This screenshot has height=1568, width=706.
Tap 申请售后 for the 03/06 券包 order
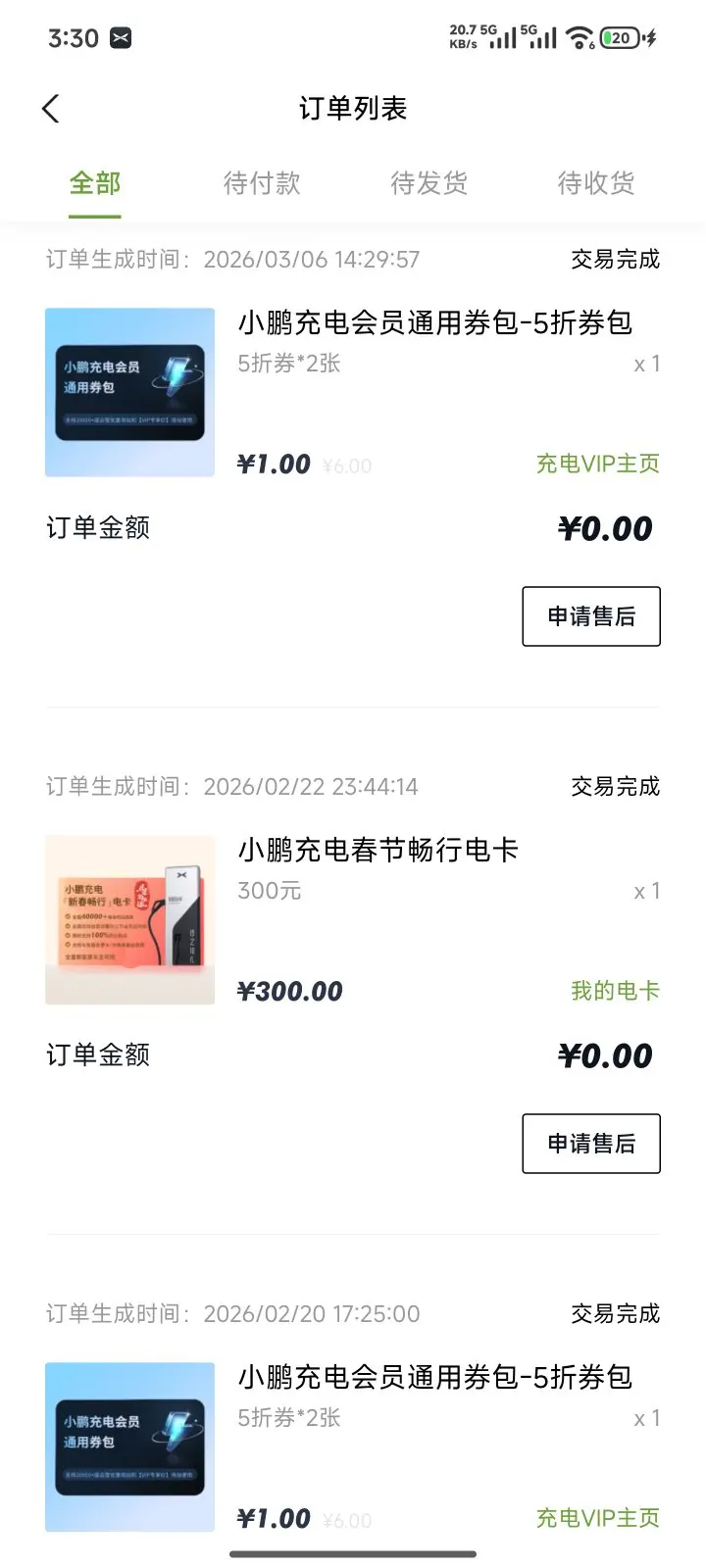[590, 616]
